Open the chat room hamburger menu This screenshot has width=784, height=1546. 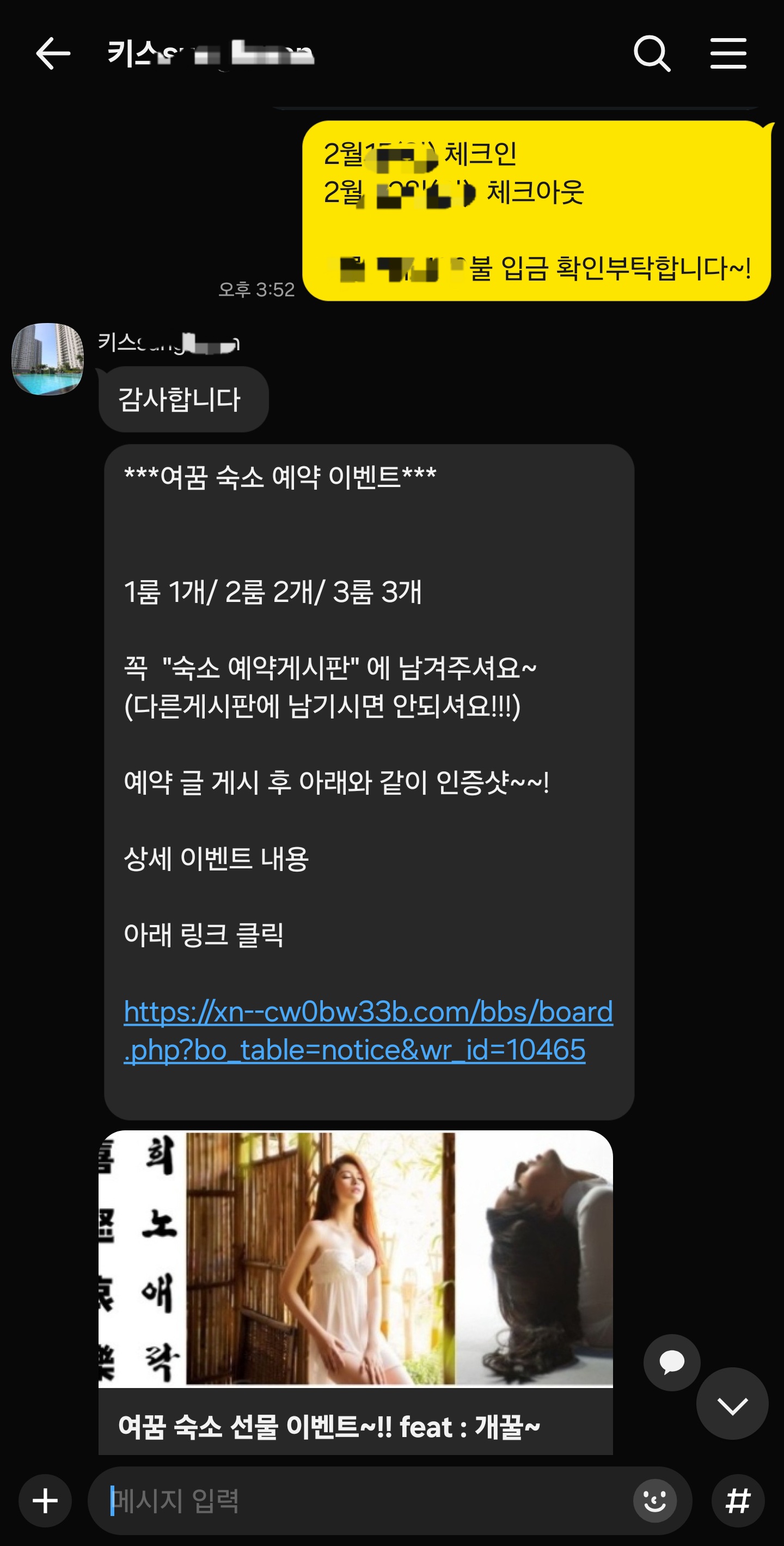coord(728,53)
